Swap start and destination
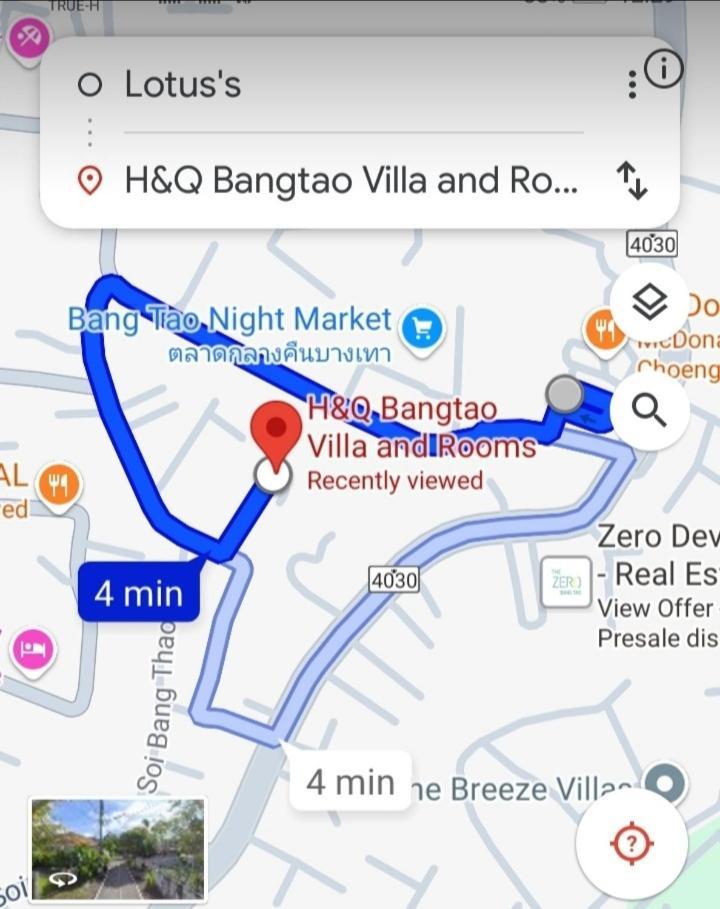The image size is (720, 909). [632, 181]
